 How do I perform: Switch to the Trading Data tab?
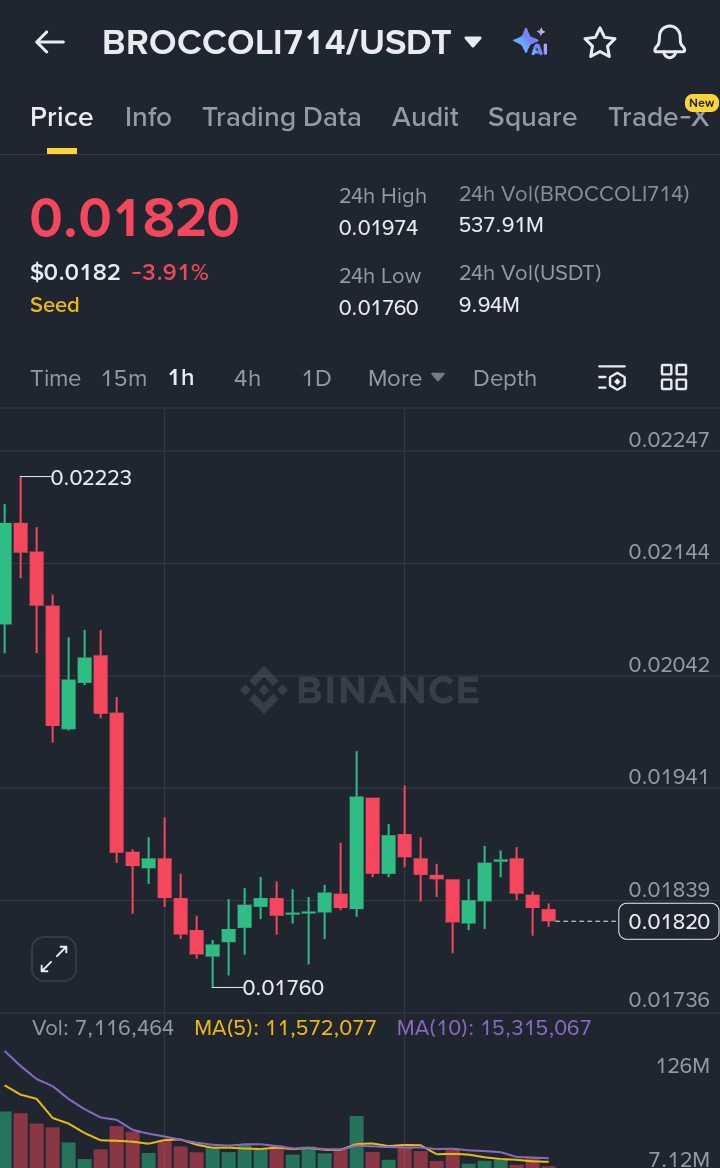tap(281, 117)
